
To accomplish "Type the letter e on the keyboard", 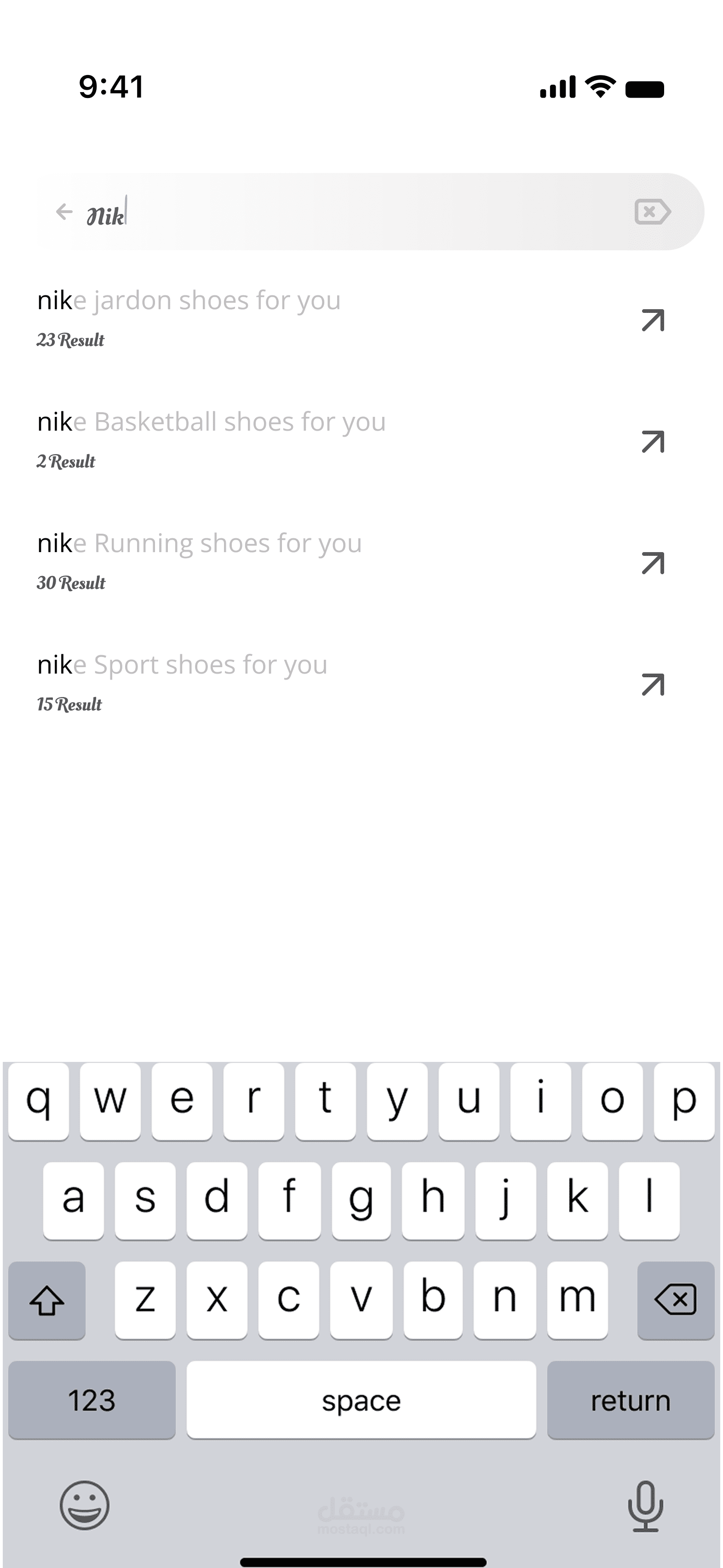I will (x=182, y=1101).
